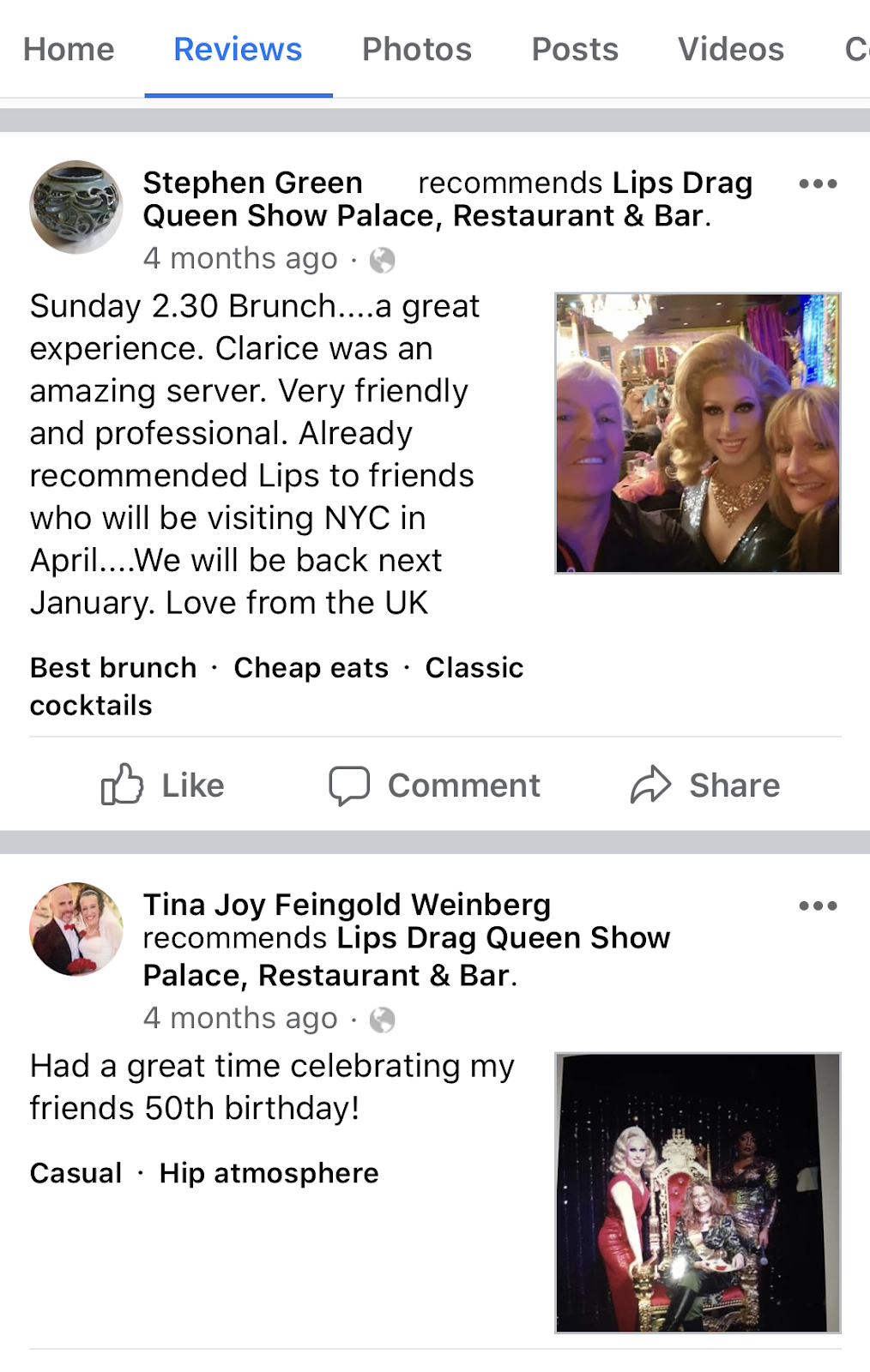Open options menu on Stephen Green's review
This screenshot has width=870, height=1372.
point(817,184)
